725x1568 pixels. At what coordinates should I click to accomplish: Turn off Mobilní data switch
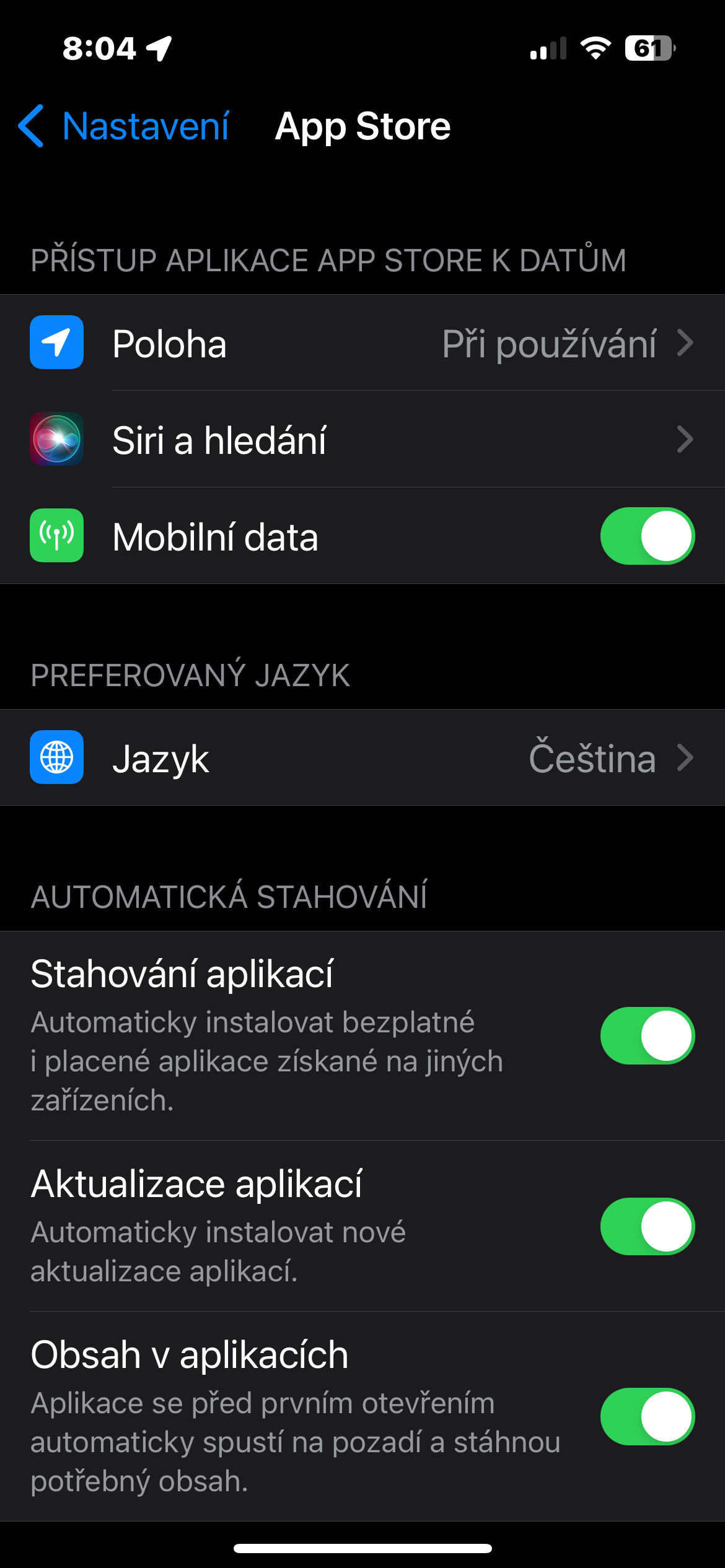point(647,536)
